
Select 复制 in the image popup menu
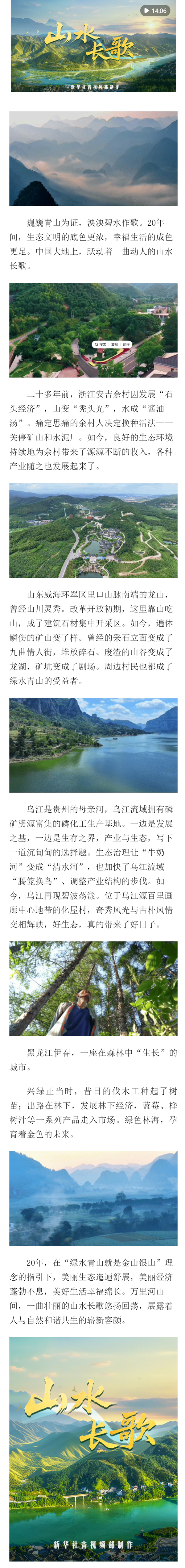tap(114, 344)
